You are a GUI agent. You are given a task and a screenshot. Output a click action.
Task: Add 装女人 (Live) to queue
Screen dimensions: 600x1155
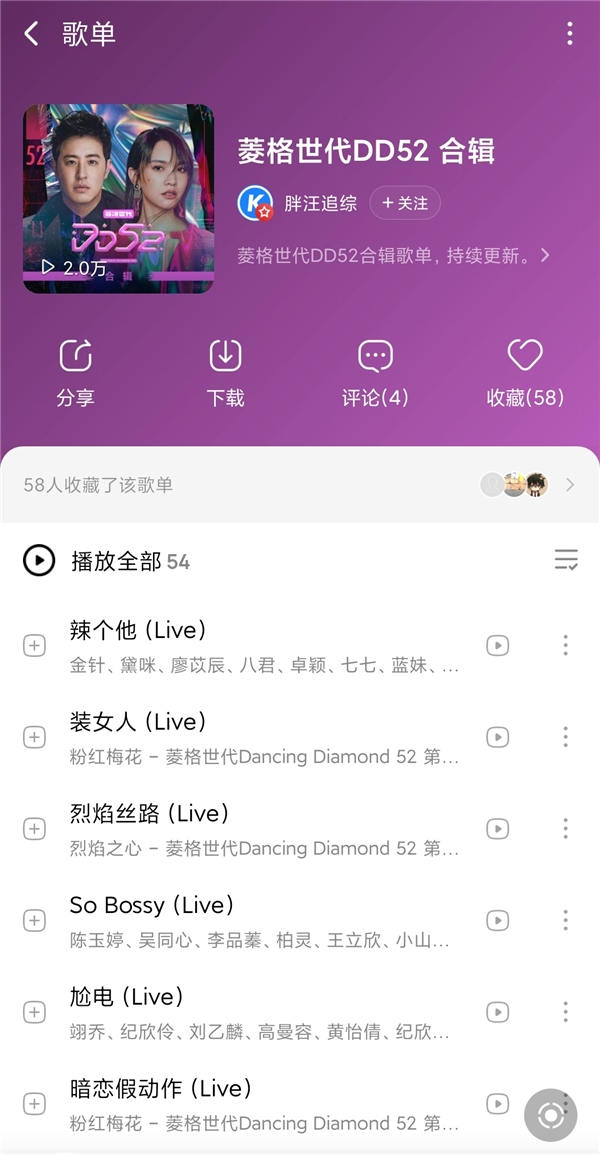[34, 737]
